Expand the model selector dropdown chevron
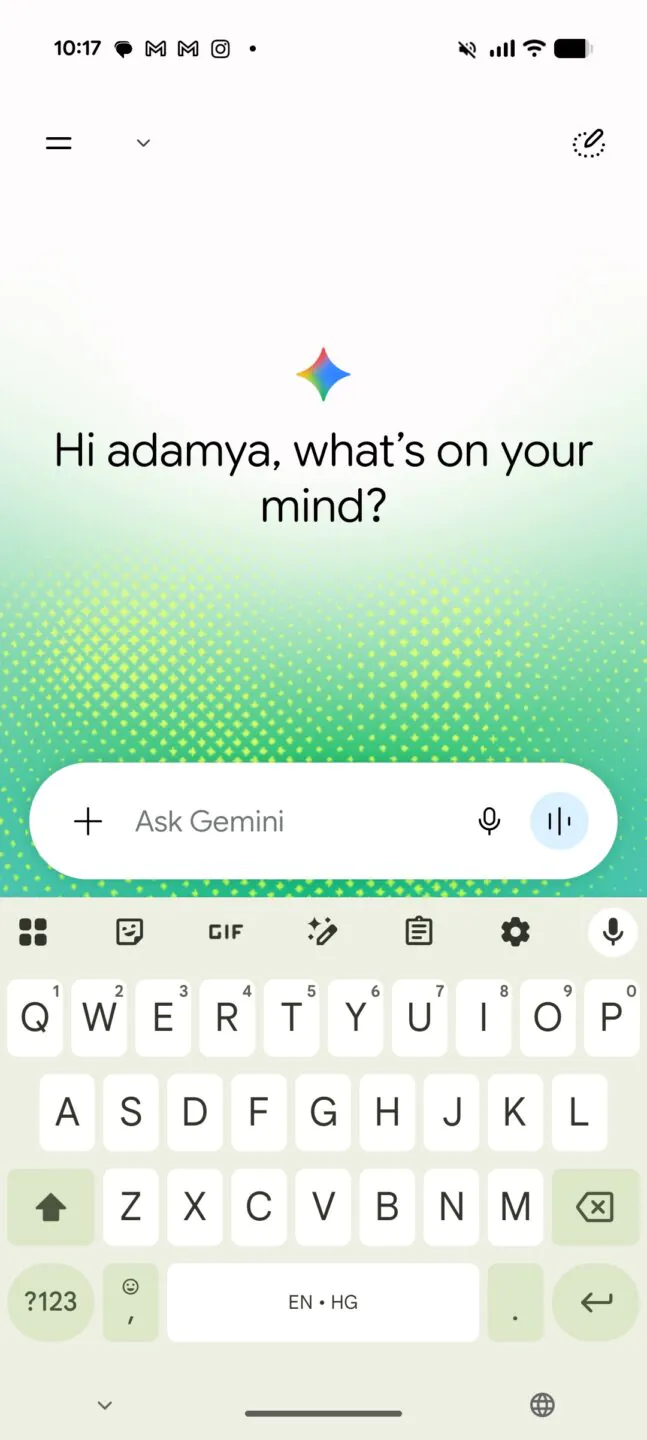 coord(143,143)
